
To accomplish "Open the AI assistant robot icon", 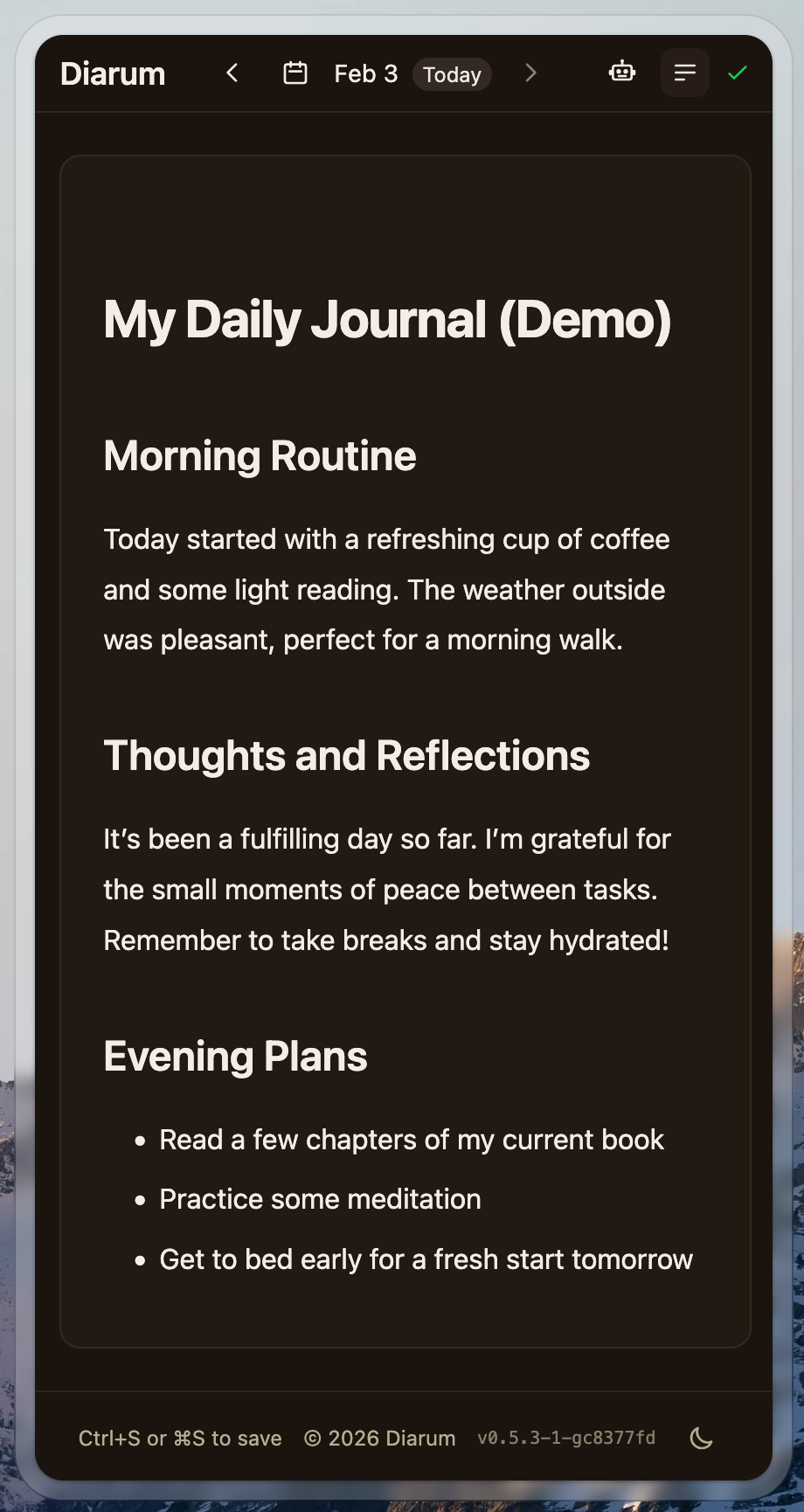I will [x=621, y=72].
